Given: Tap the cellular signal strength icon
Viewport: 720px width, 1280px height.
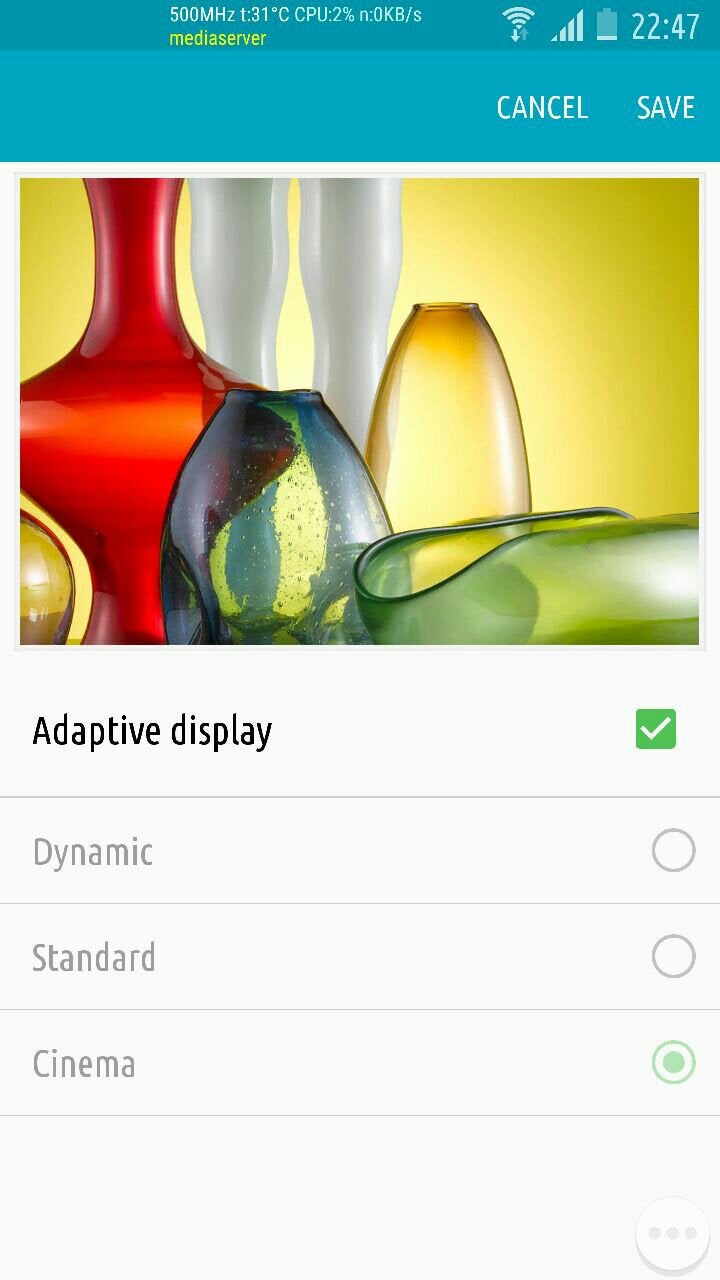Looking at the screenshot, I should (565, 24).
